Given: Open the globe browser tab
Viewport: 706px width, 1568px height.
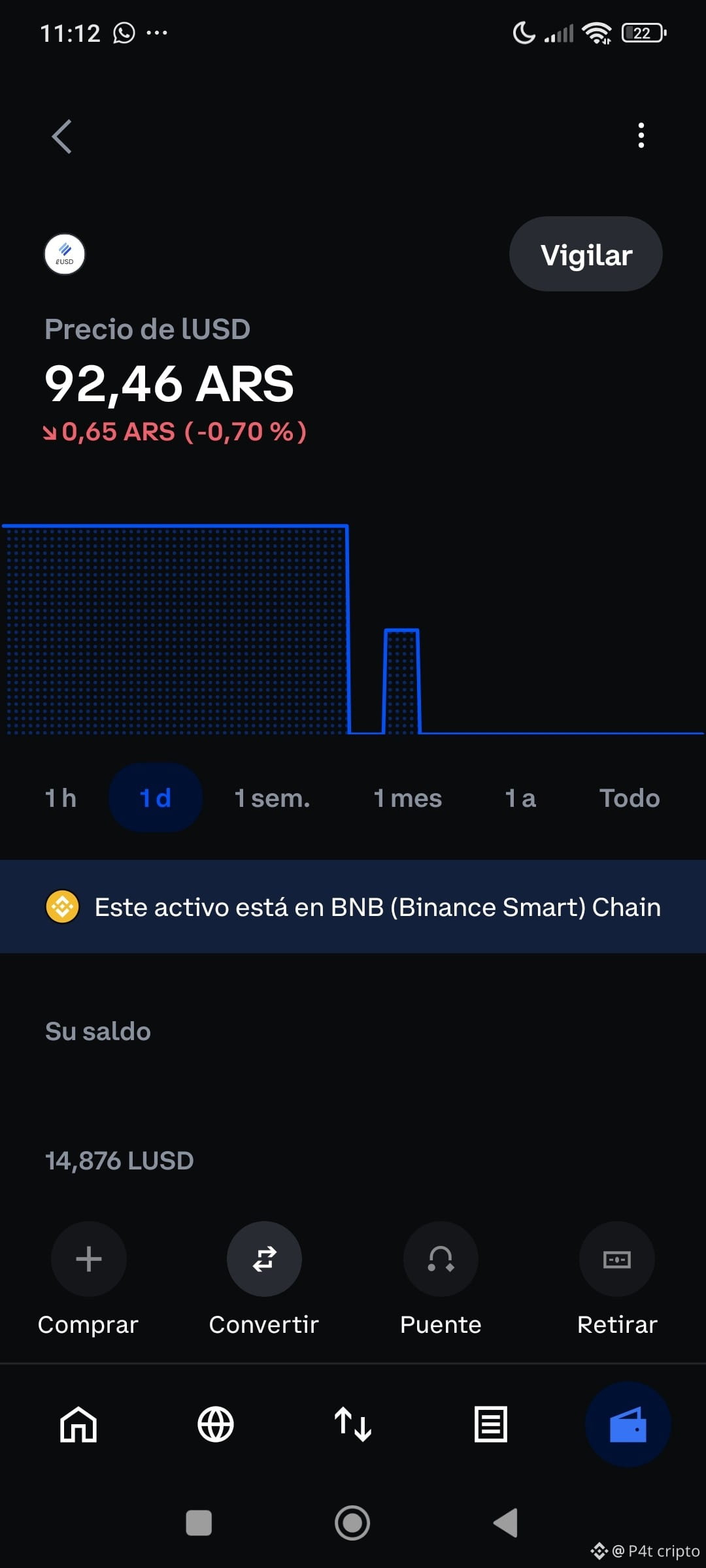Looking at the screenshot, I should pyautogui.click(x=216, y=1424).
